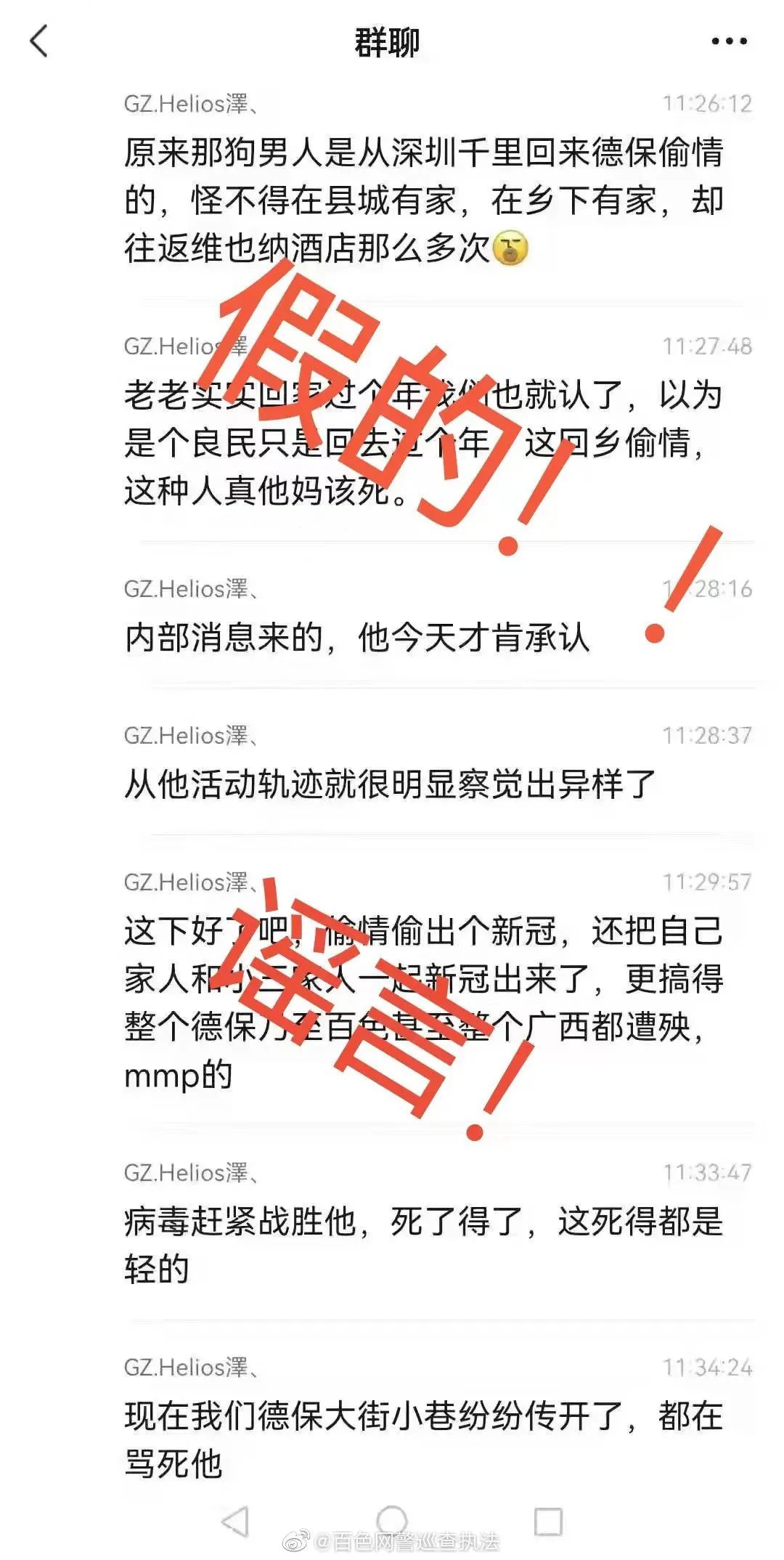
Task: Tap the system back triangle button
Action: click(x=234, y=1520)
